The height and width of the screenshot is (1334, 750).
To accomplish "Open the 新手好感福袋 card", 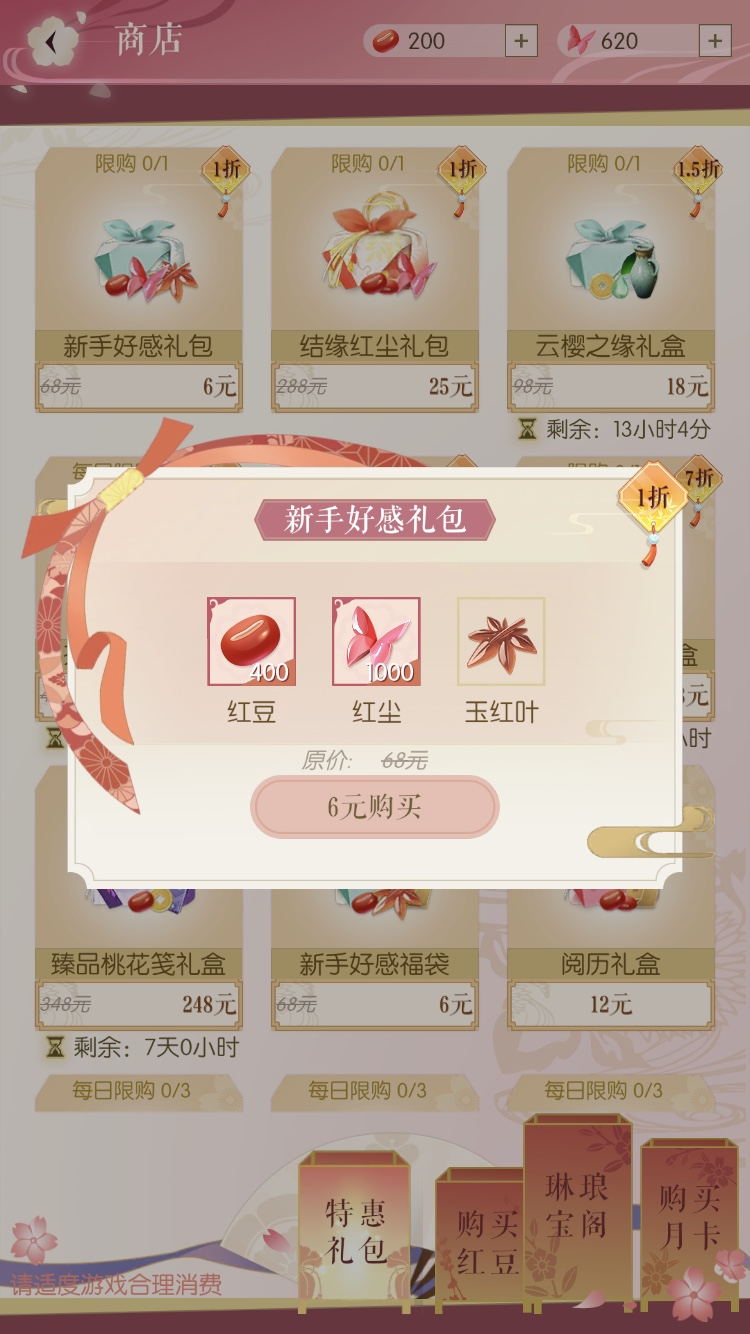I will coord(374,965).
